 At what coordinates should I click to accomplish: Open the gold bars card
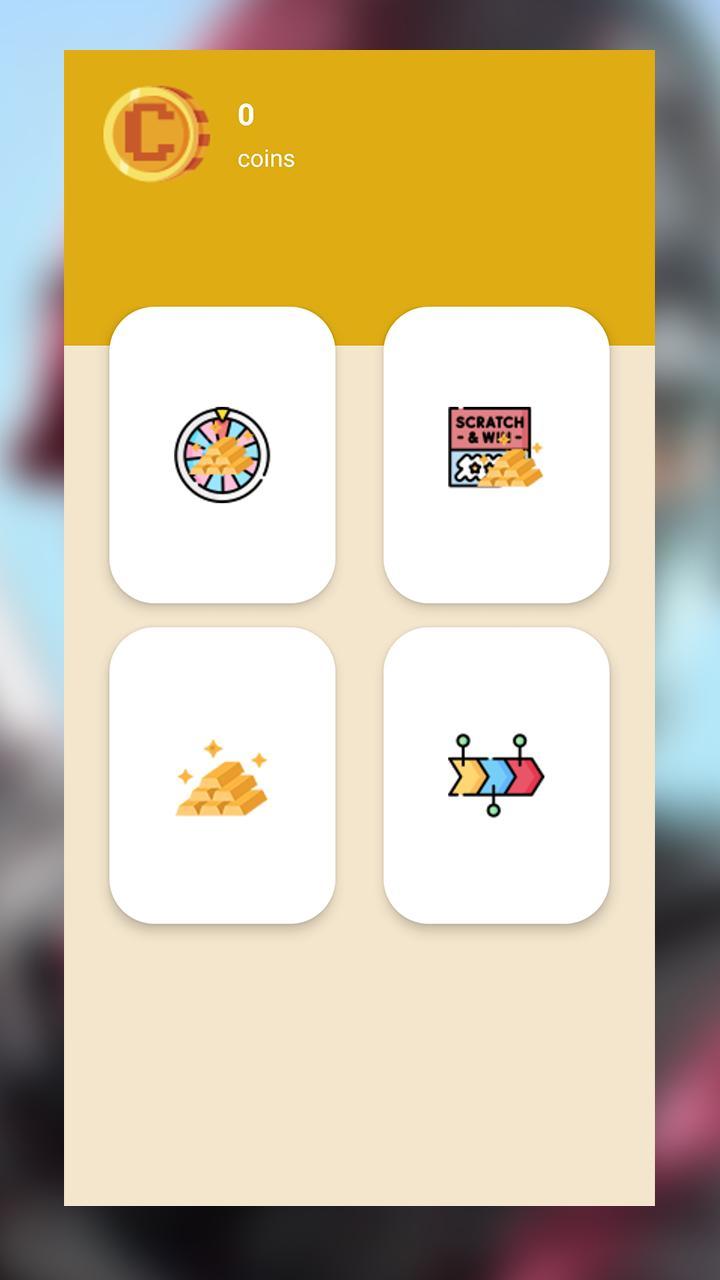[222, 775]
